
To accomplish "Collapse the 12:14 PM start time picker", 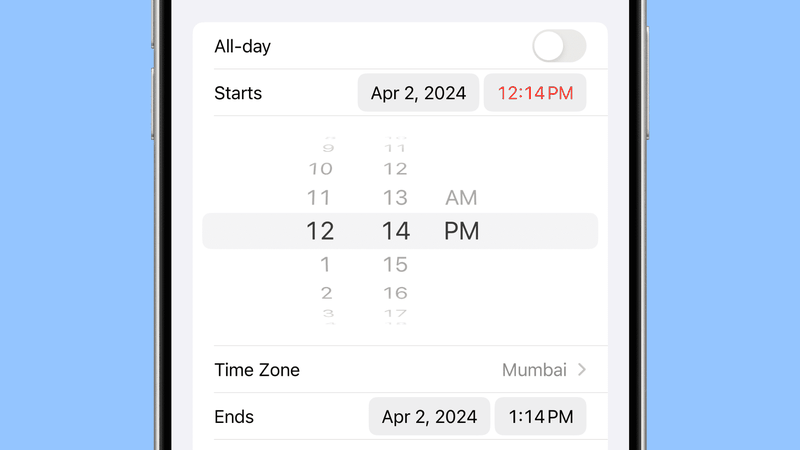I will coord(535,93).
